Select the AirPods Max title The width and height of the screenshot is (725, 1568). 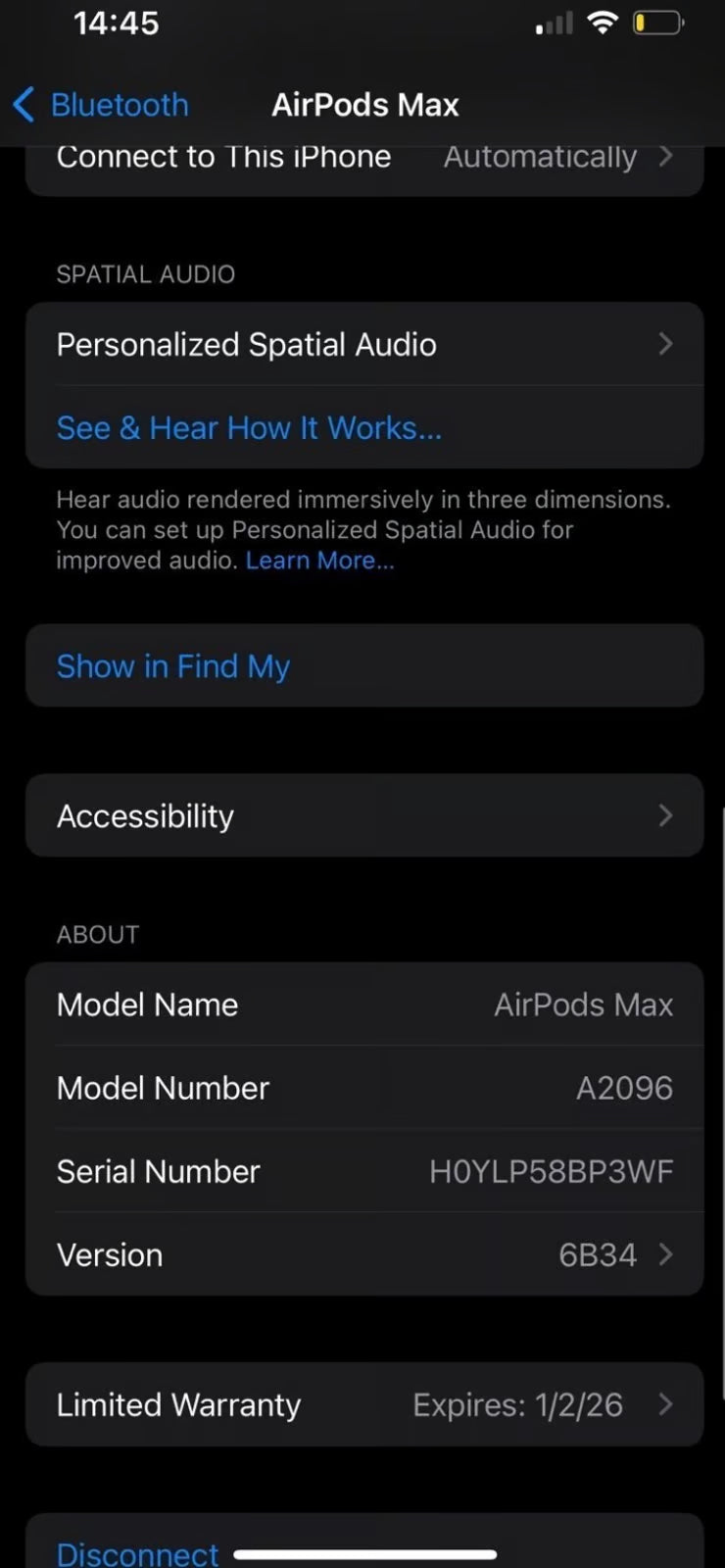click(x=364, y=104)
